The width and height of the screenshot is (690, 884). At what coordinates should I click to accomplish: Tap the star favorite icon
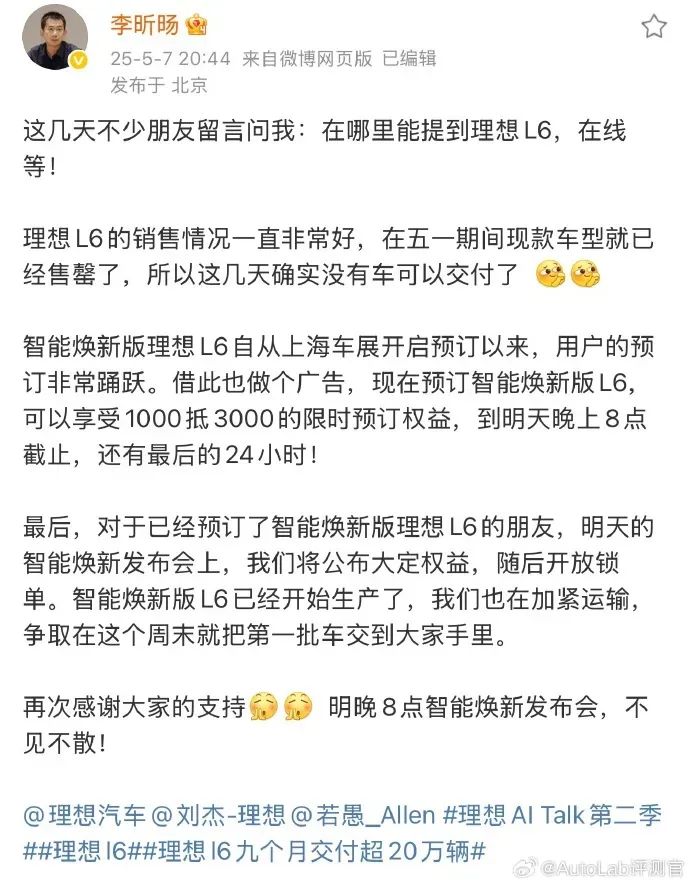click(x=653, y=27)
